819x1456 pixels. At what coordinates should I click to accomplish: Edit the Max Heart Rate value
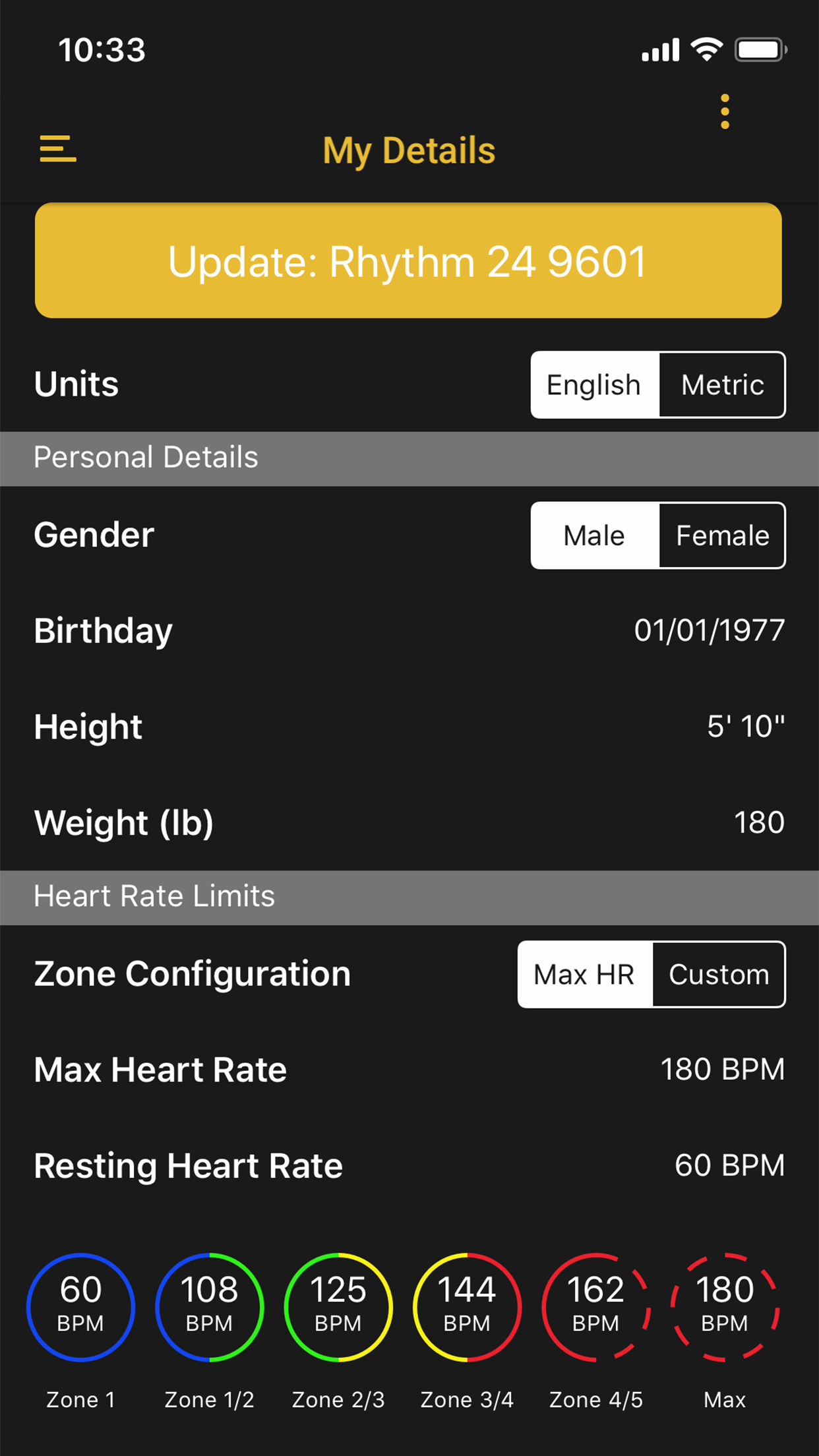tap(721, 1069)
